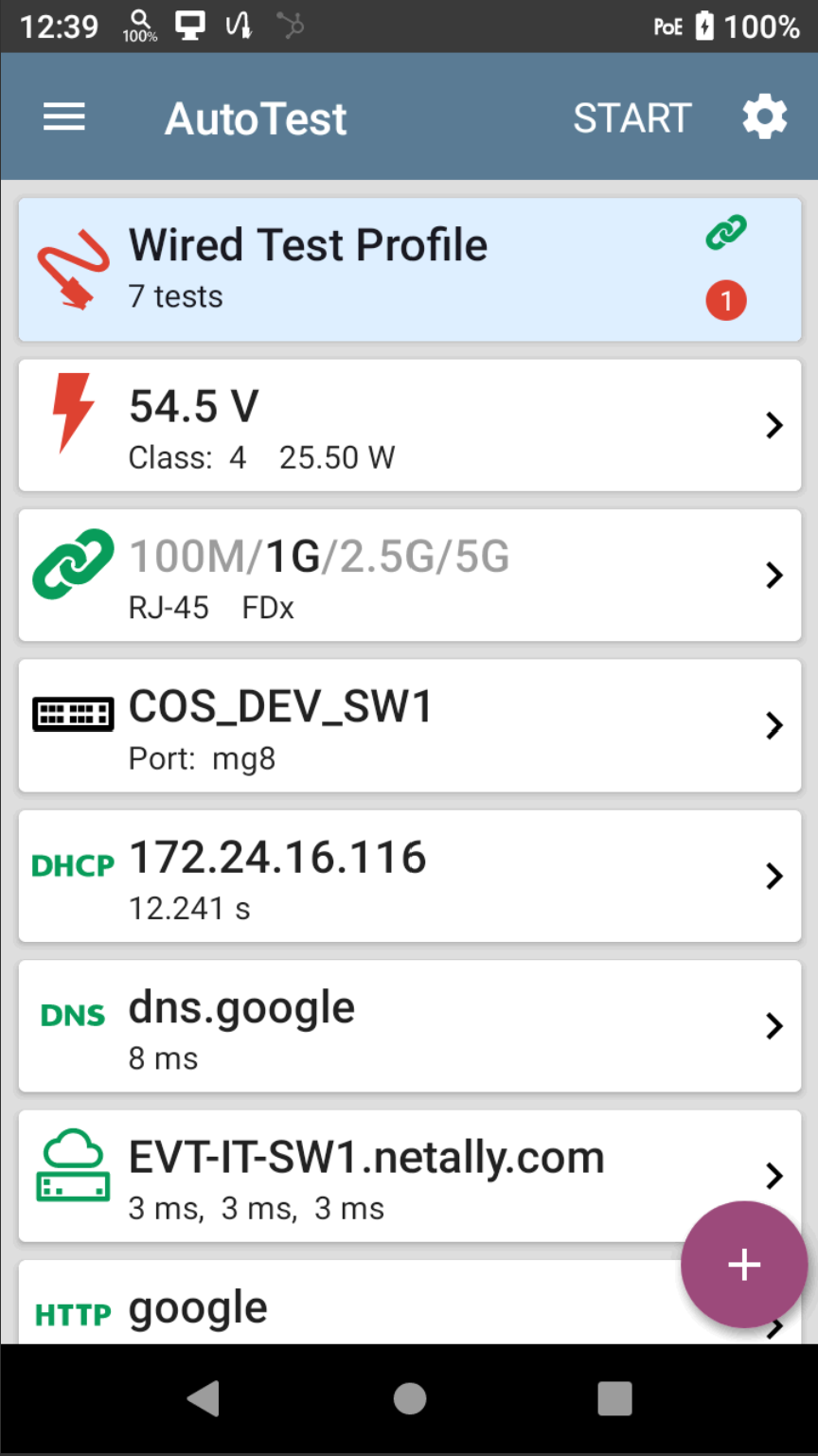Image resolution: width=818 pixels, height=1456 pixels.
Task: Go back using the system back button
Action: point(204,1398)
